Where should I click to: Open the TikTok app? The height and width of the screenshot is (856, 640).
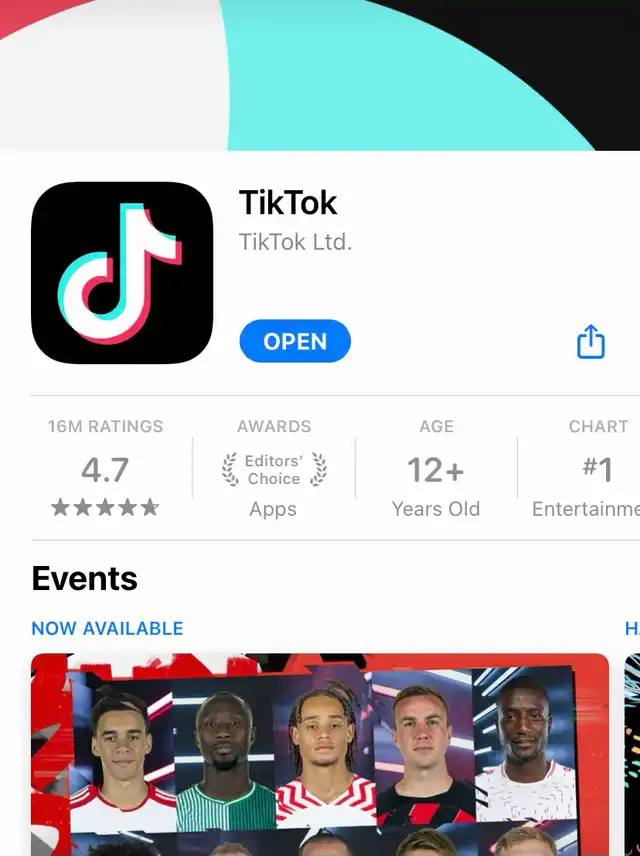click(x=295, y=342)
